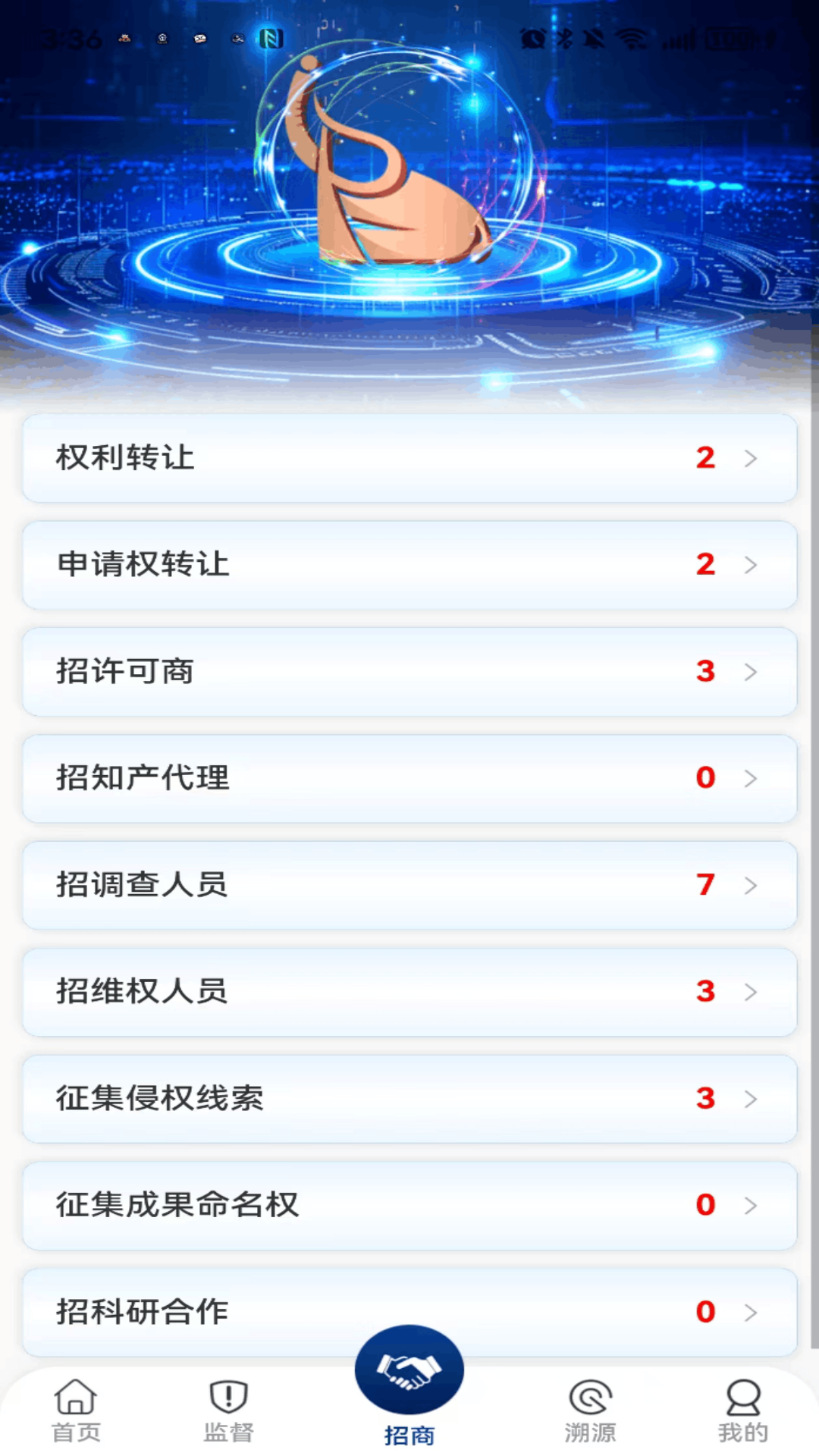The height and width of the screenshot is (1456, 819).
Task: Open the 我的 profile tab
Action: click(x=743, y=1410)
